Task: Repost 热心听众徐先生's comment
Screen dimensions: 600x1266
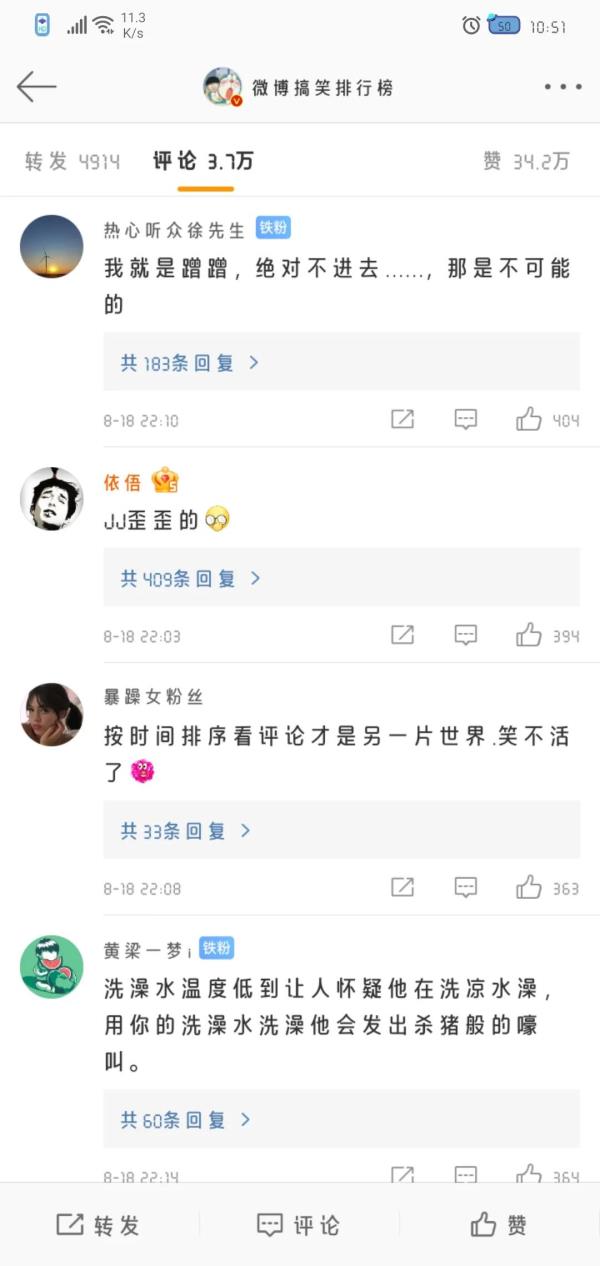Action: pos(402,420)
